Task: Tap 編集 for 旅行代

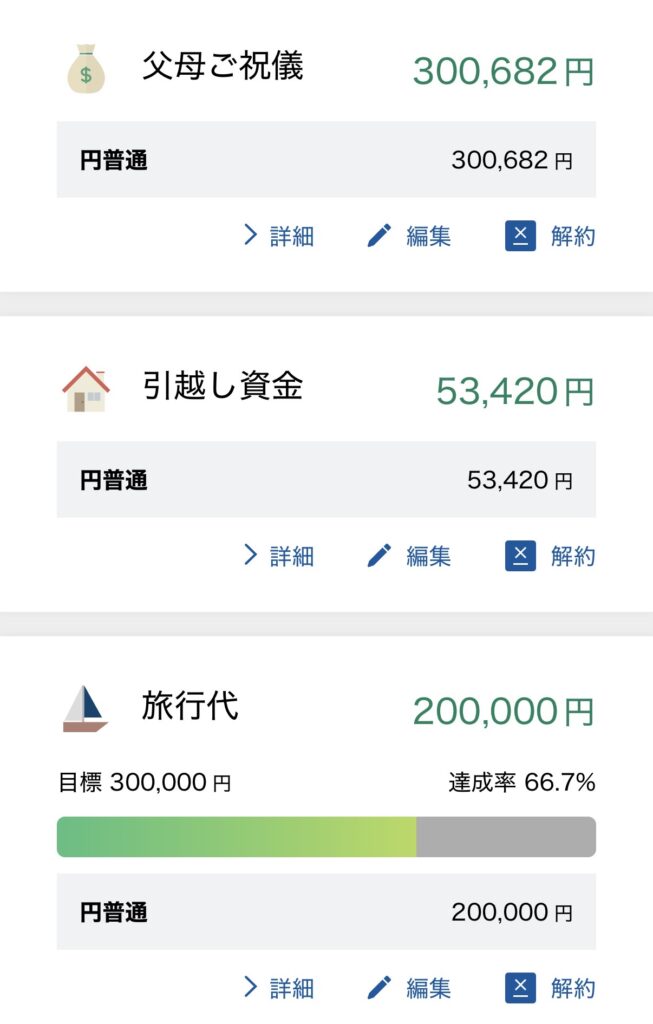Action: pyautogui.click(x=409, y=988)
